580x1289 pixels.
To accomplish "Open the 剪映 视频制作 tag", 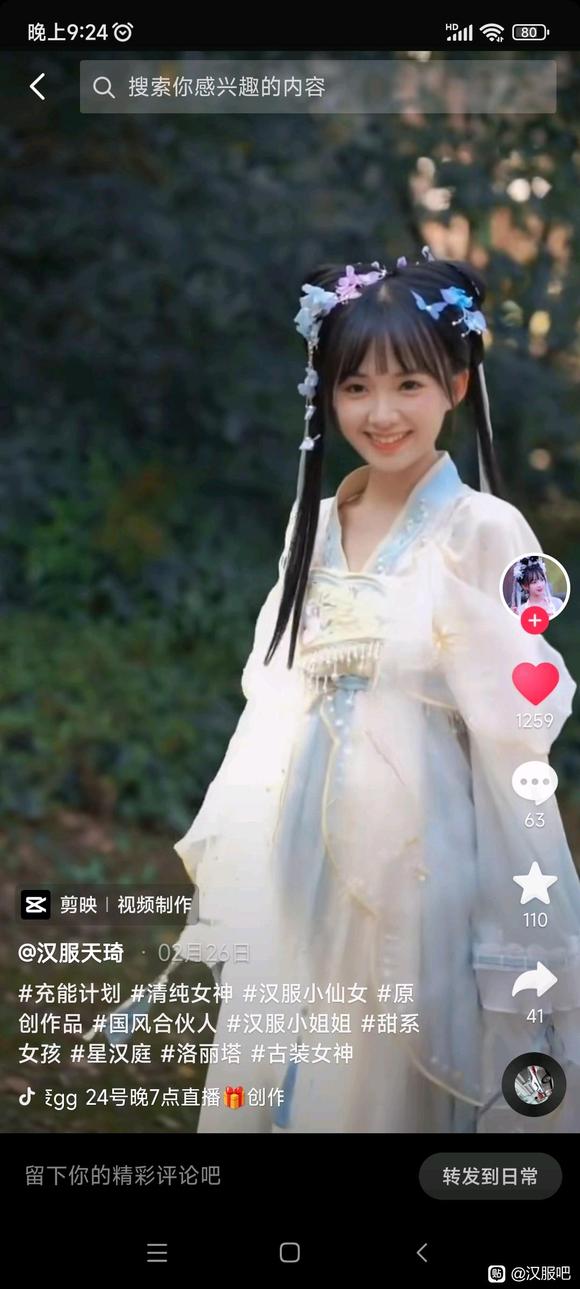I will coord(107,905).
